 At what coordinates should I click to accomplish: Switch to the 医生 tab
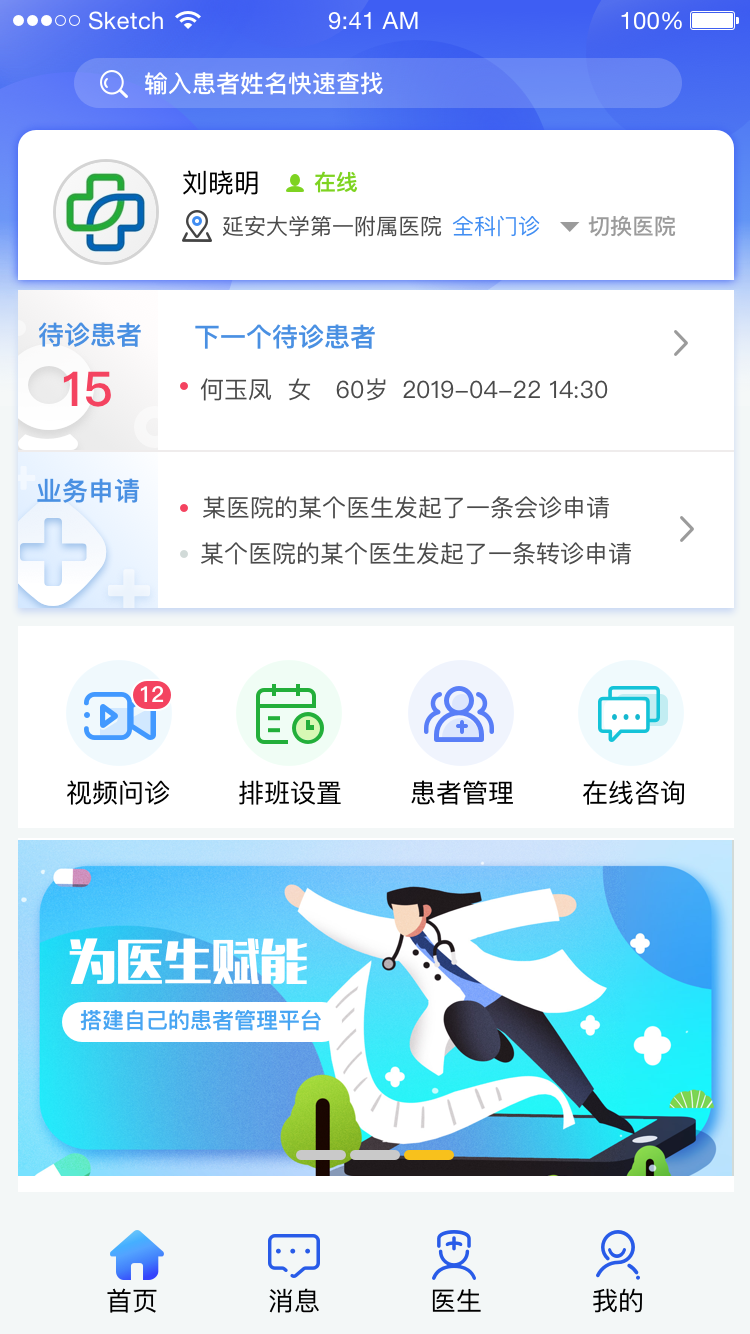tap(456, 1271)
